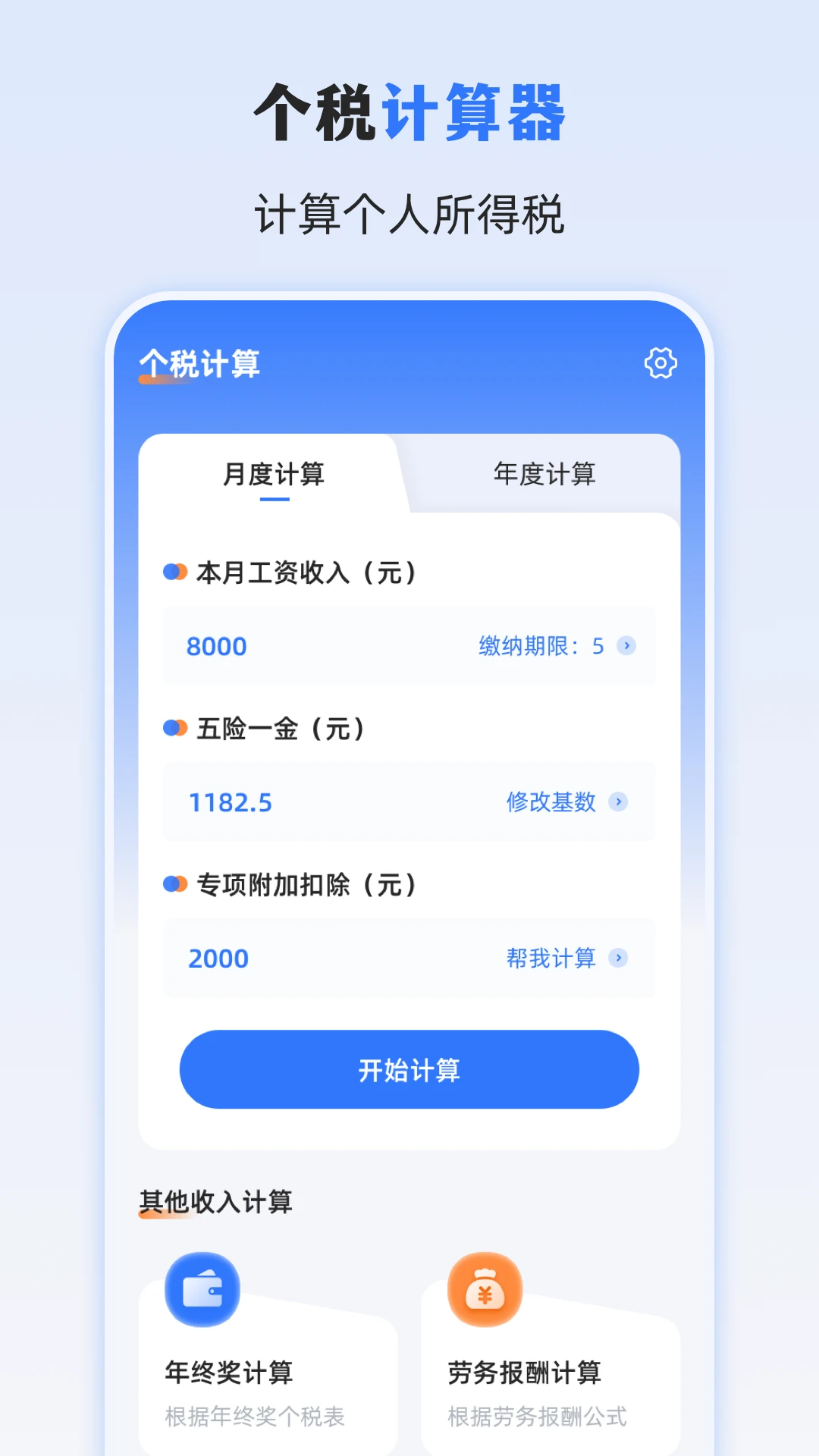The height and width of the screenshot is (1456, 819).
Task: Open 修改基数 to adjust insurance base
Action: point(551,802)
